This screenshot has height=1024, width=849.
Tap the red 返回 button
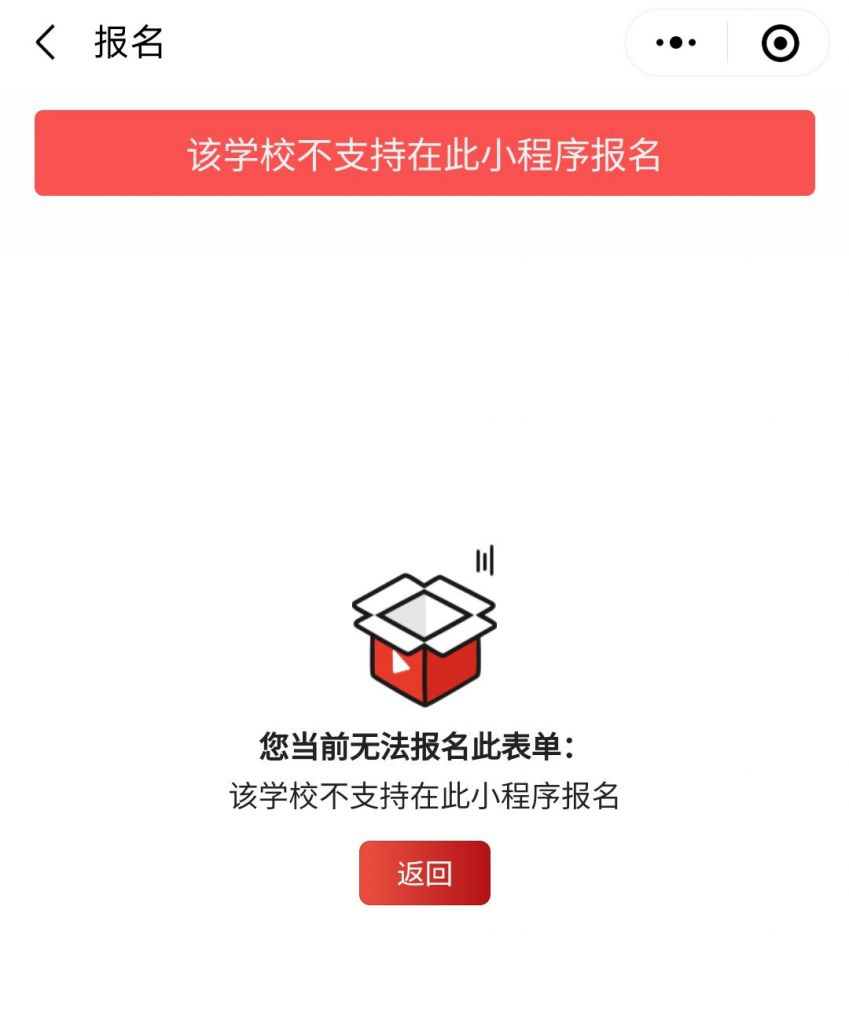point(424,873)
